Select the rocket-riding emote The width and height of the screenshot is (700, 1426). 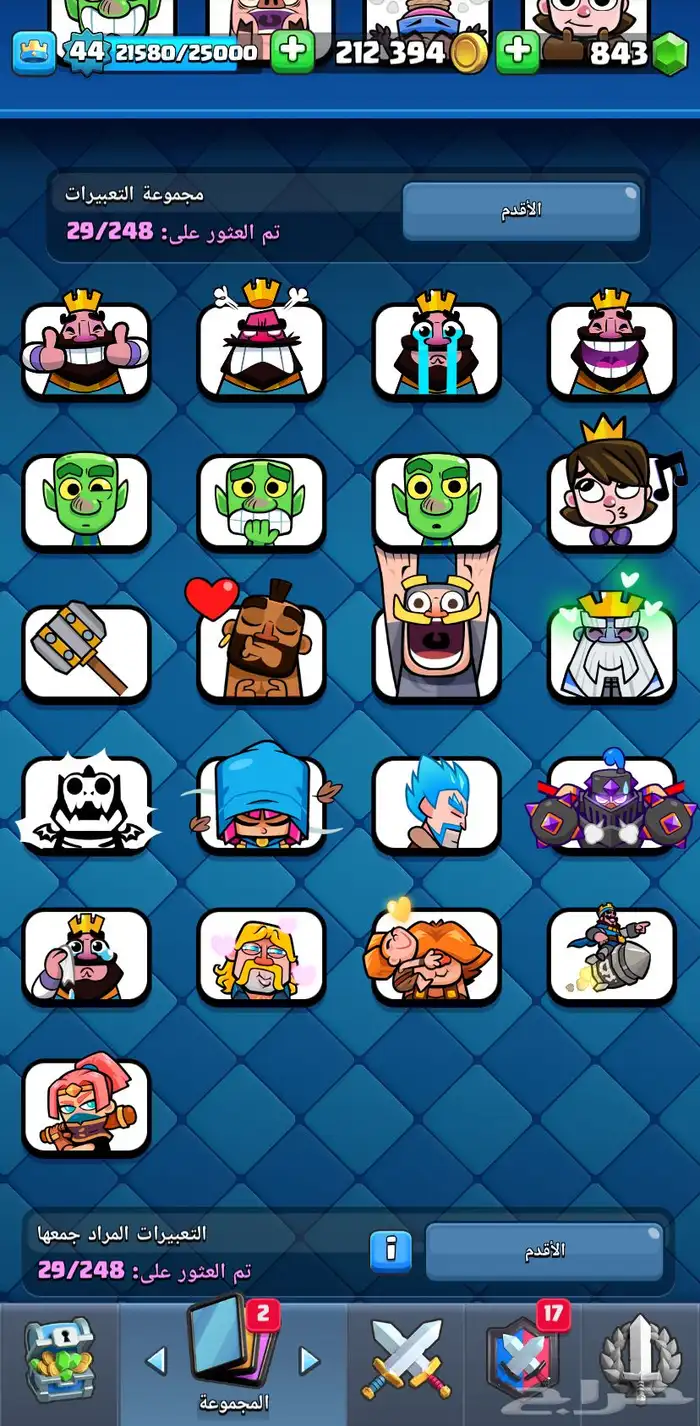(611, 955)
